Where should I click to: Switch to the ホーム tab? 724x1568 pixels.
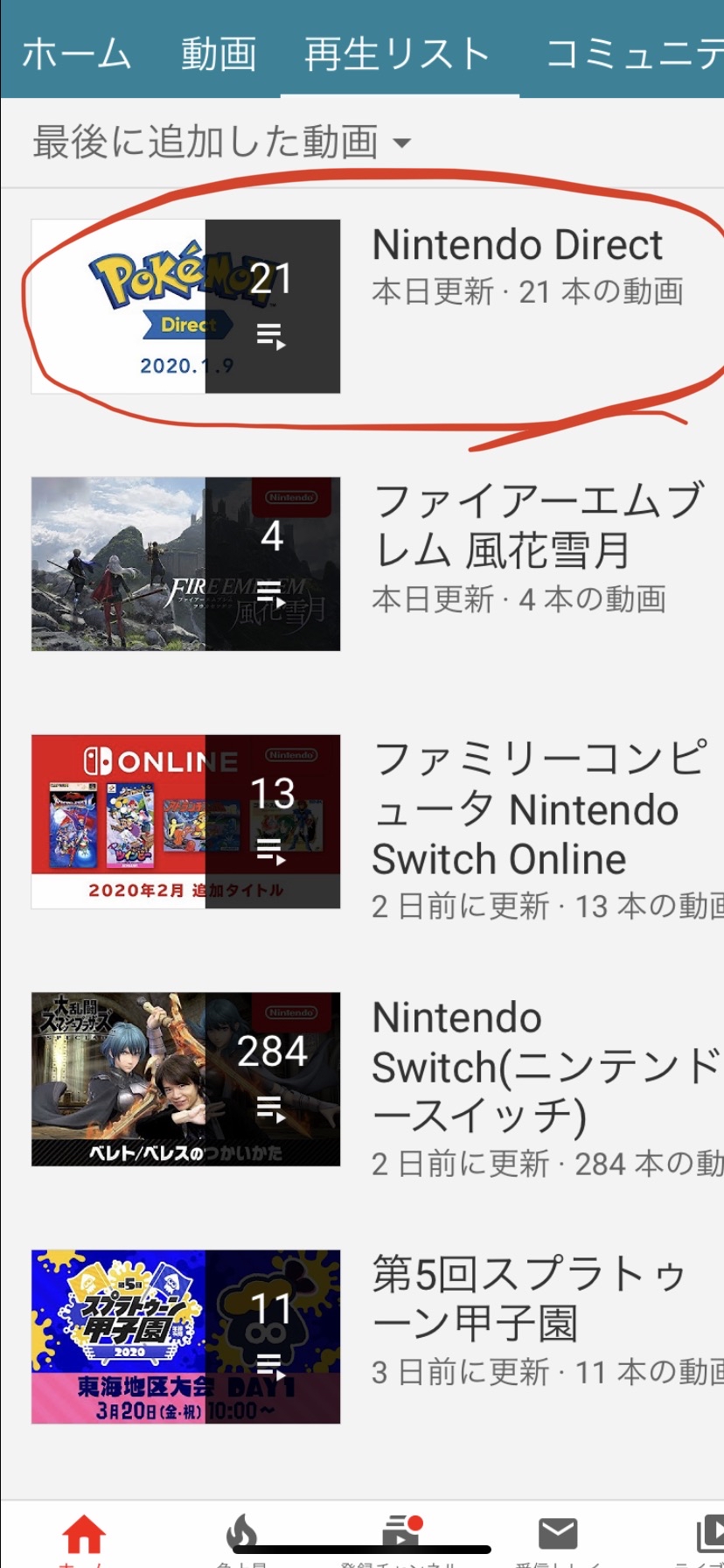(76, 54)
